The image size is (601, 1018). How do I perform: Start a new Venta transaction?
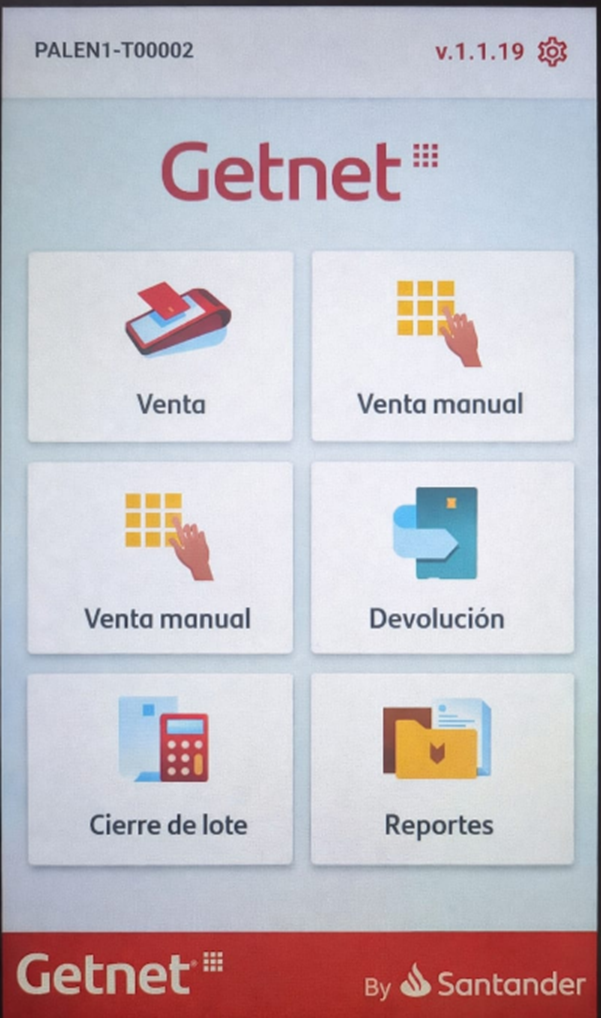pyautogui.click(x=160, y=346)
